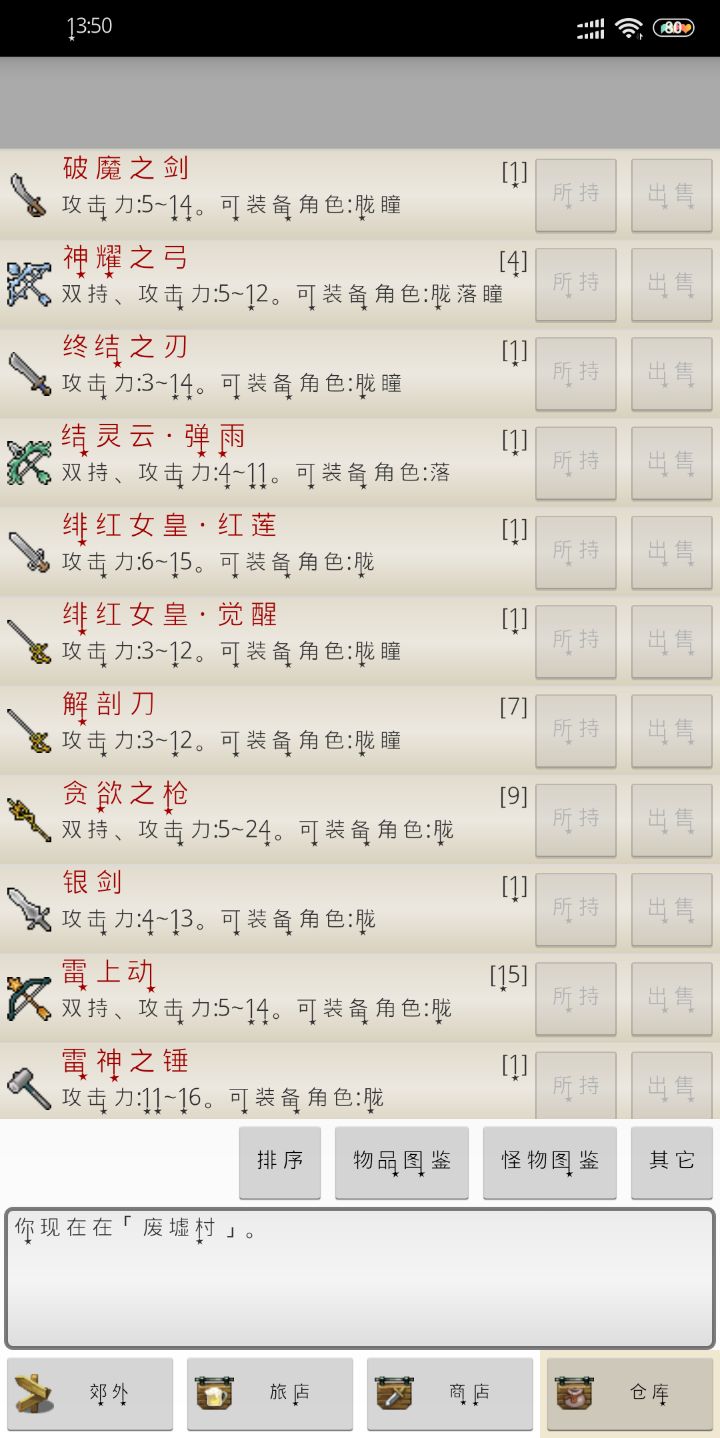
Task: Sell 解剖刀 via 出售 button
Action: (x=671, y=730)
